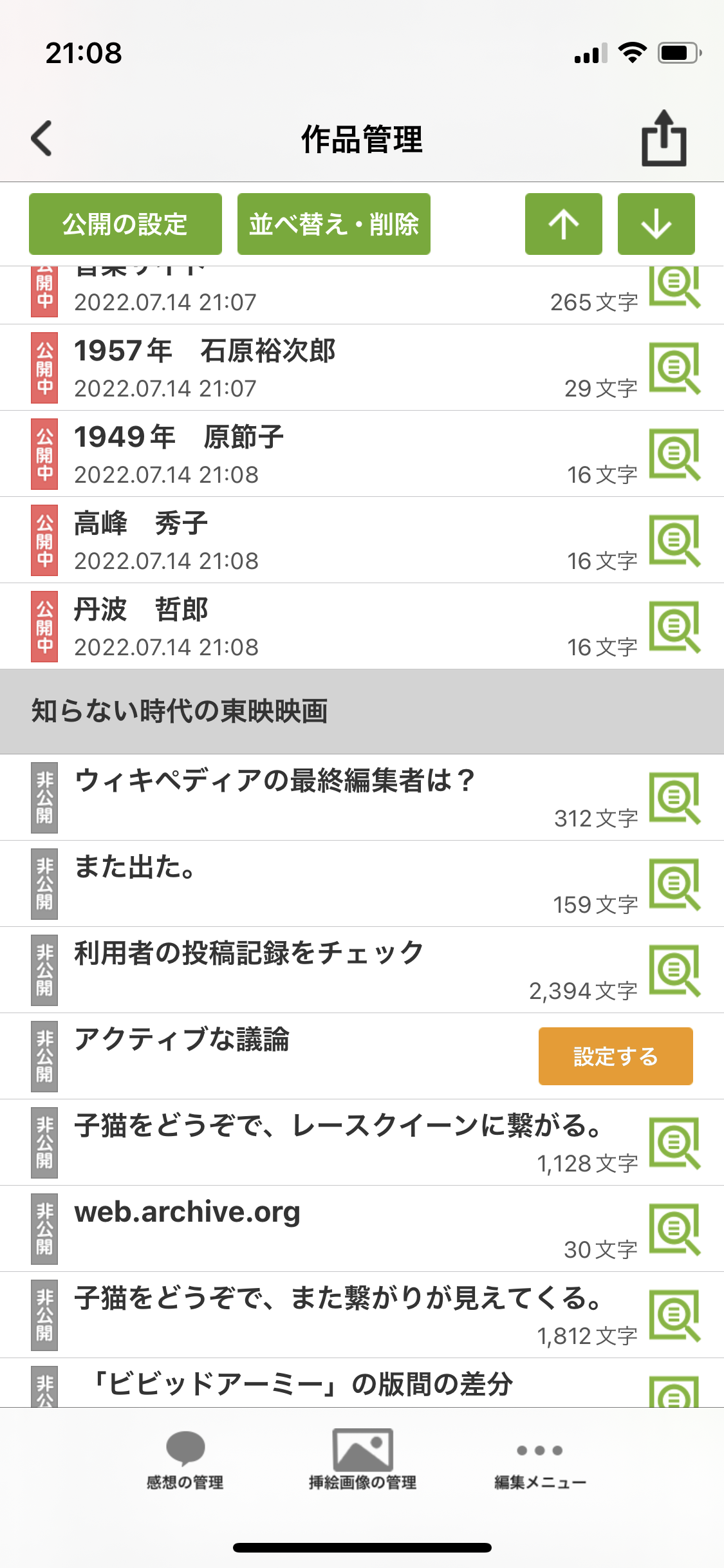724x1568 pixels.
Task: Tap 設定する for アクティブな議論
Action: tap(615, 1056)
